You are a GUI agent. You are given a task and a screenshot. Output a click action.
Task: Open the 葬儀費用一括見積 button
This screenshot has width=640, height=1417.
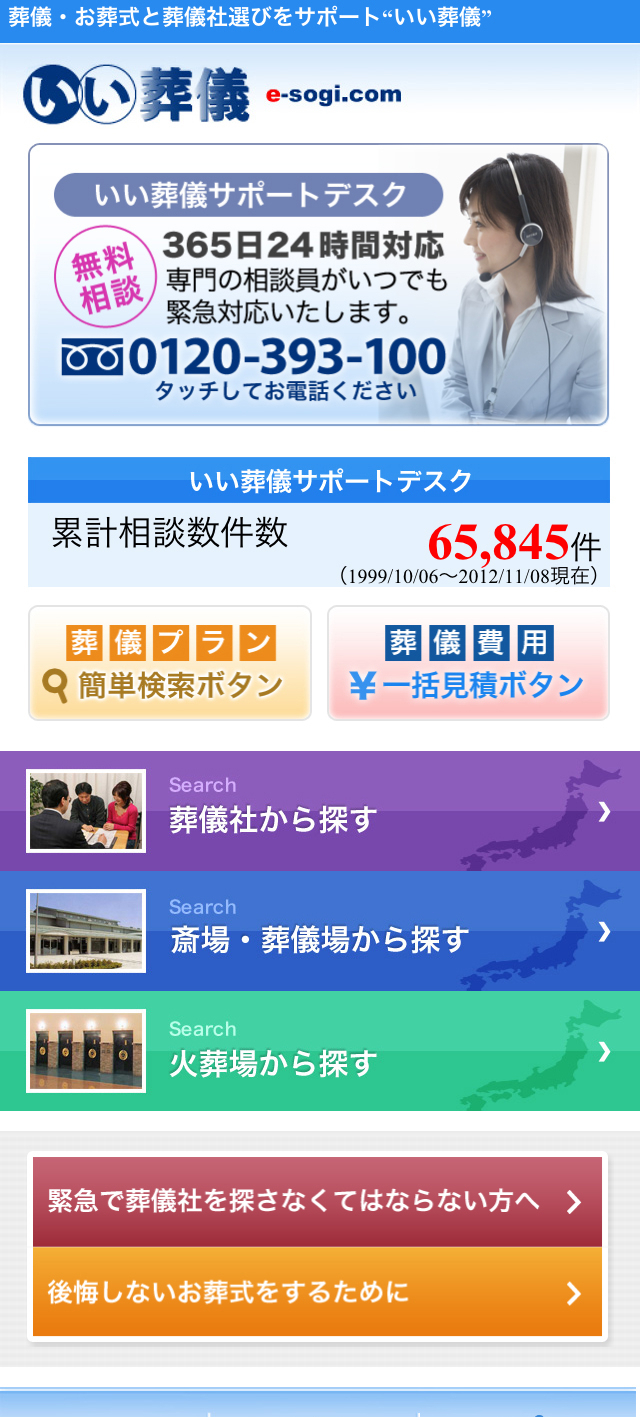coord(468,663)
